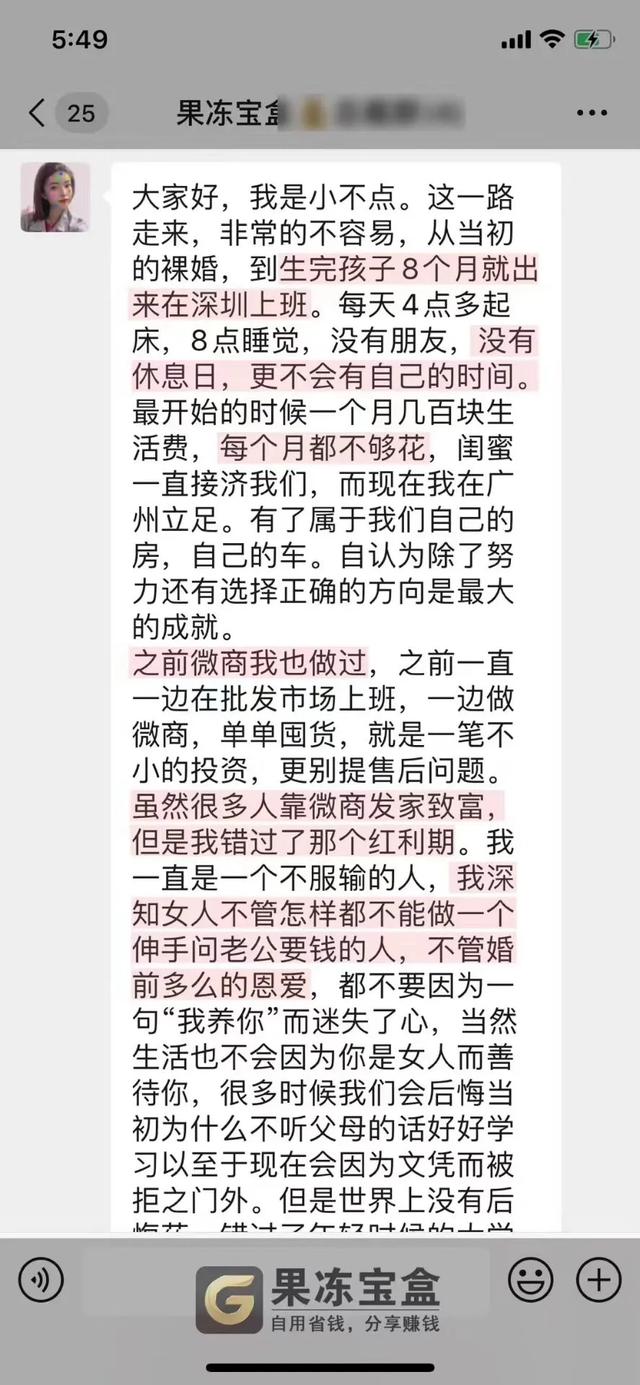The width and height of the screenshot is (640, 1385).
Task: Open the sender's profile avatar
Action: click(55, 198)
